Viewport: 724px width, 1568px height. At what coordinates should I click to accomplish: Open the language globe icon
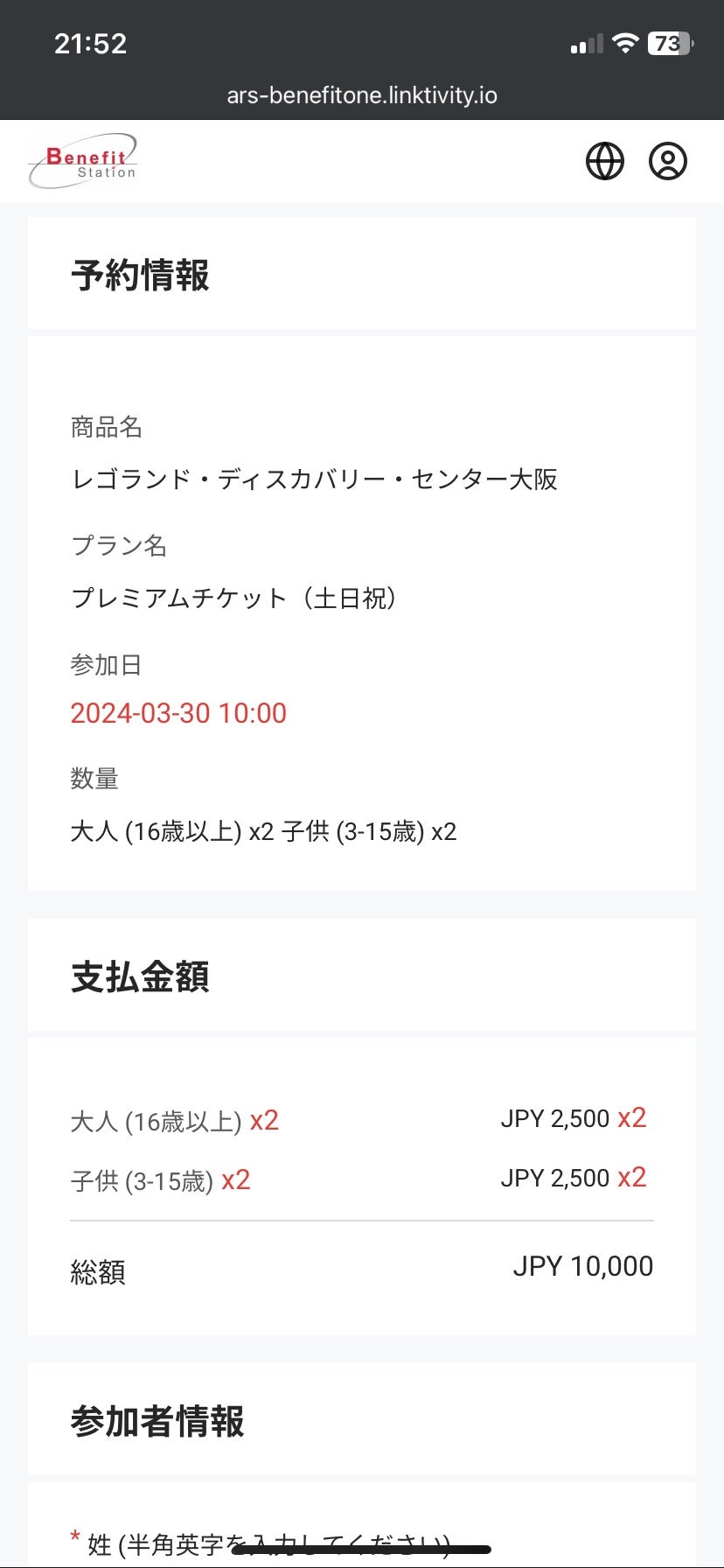pyautogui.click(x=605, y=161)
